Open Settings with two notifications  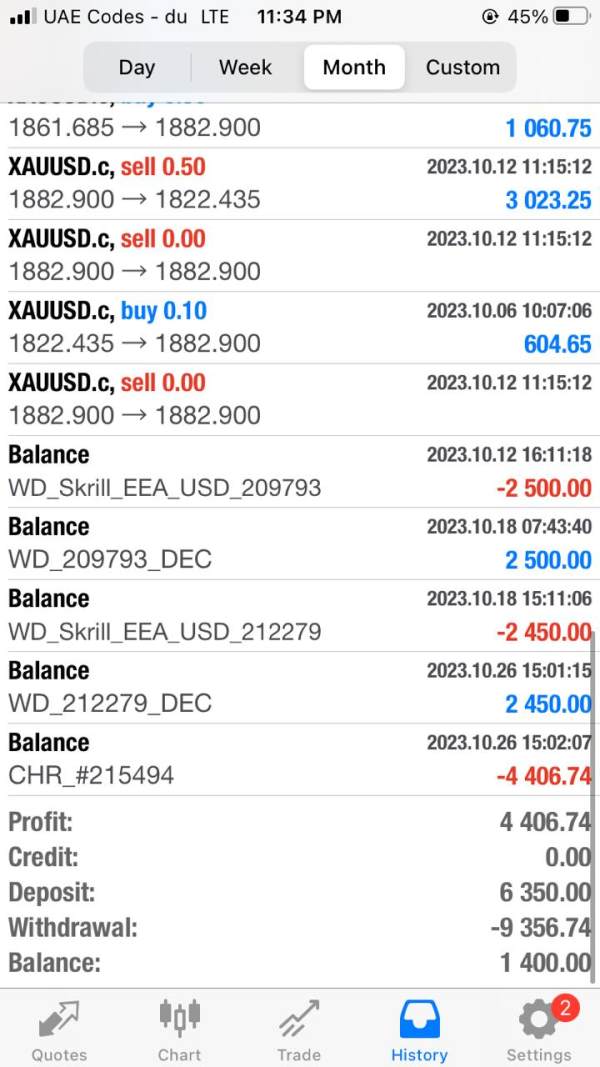[x=539, y=1030]
